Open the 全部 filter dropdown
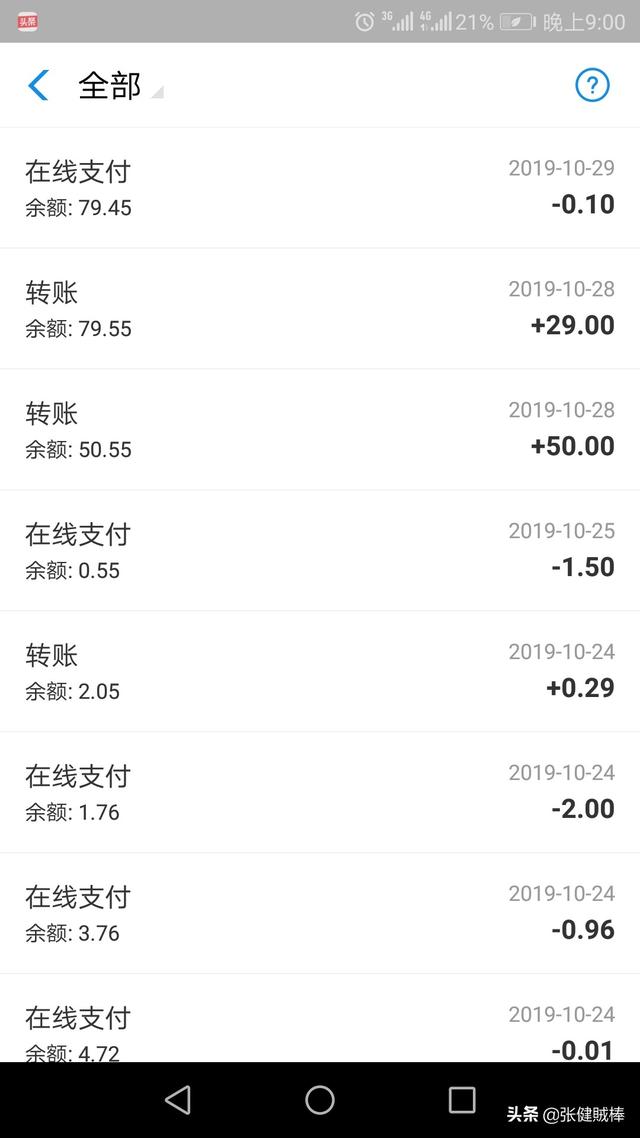Image resolution: width=640 pixels, height=1138 pixels. point(120,86)
